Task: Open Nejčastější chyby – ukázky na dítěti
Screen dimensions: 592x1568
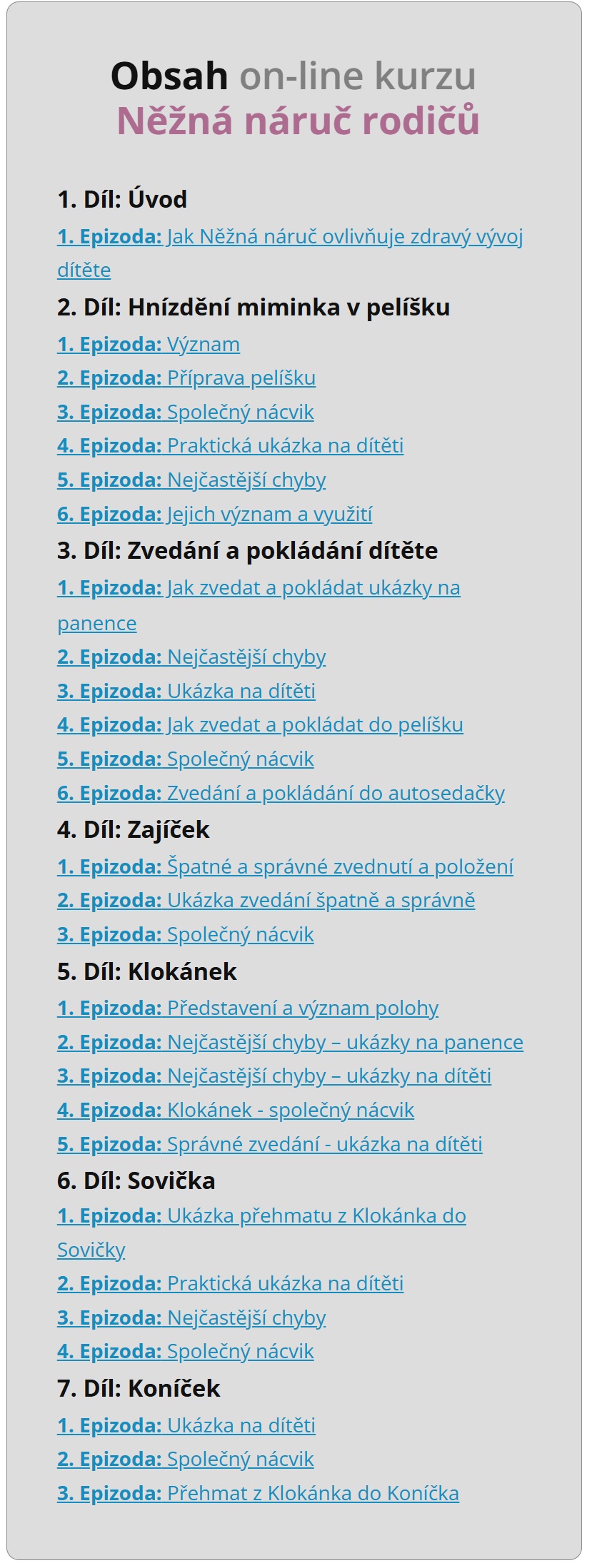Action: [274, 1076]
